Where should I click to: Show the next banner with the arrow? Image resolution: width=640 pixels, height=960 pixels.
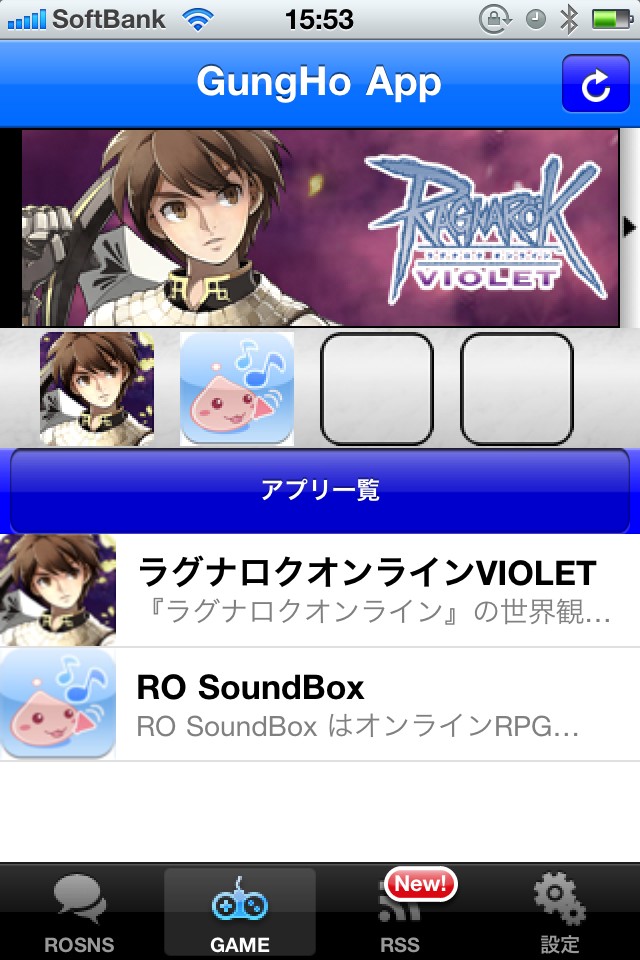(630, 227)
